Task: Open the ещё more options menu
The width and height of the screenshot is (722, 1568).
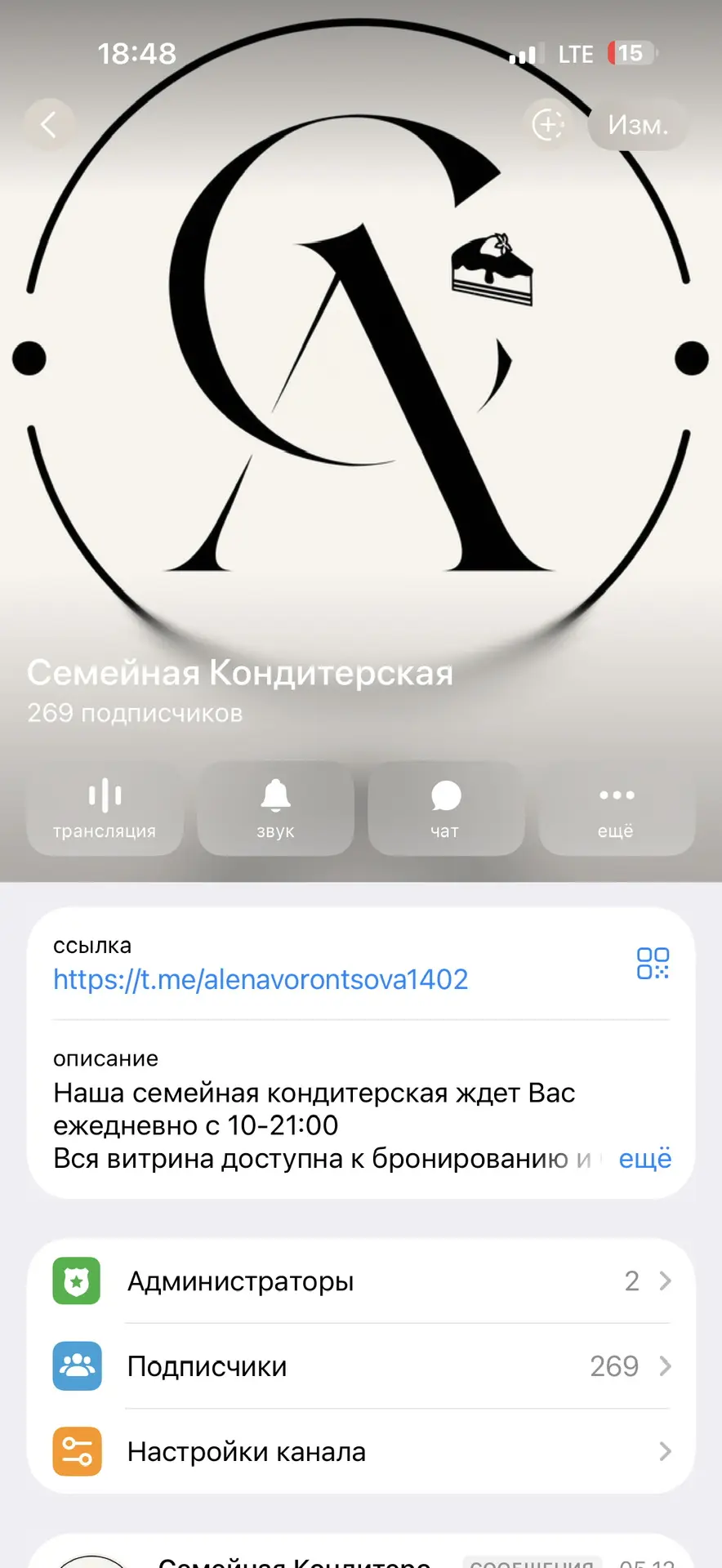Action: pyautogui.click(x=617, y=808)
